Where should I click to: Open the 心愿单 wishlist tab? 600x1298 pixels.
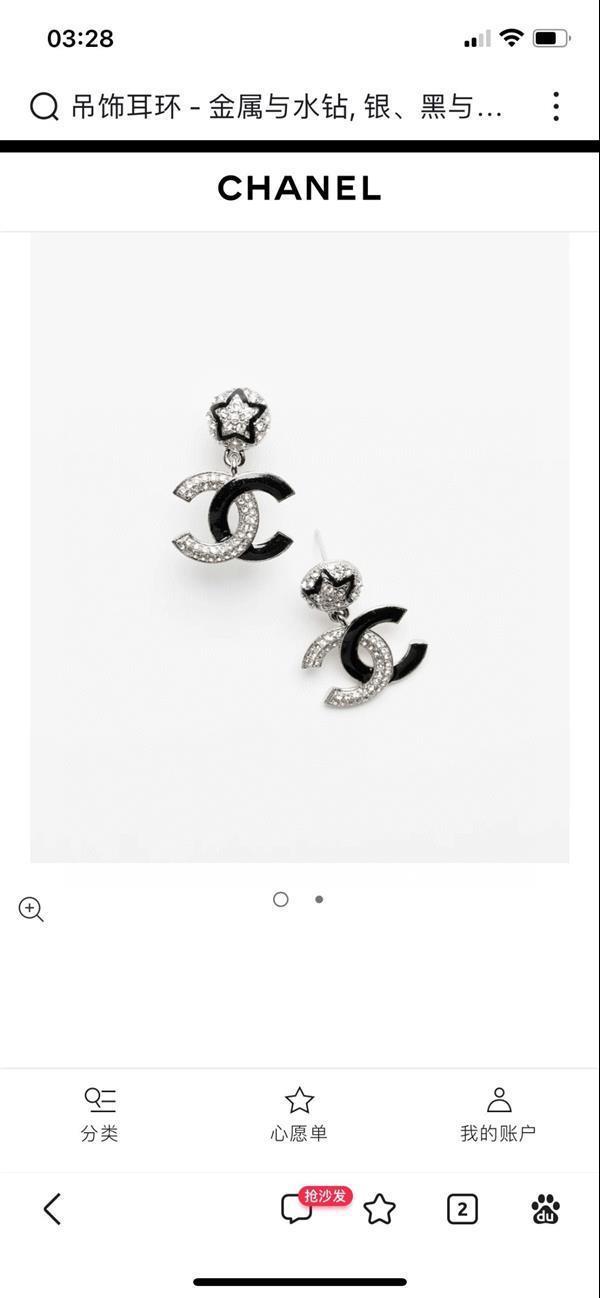click(x=299, y=1114)
